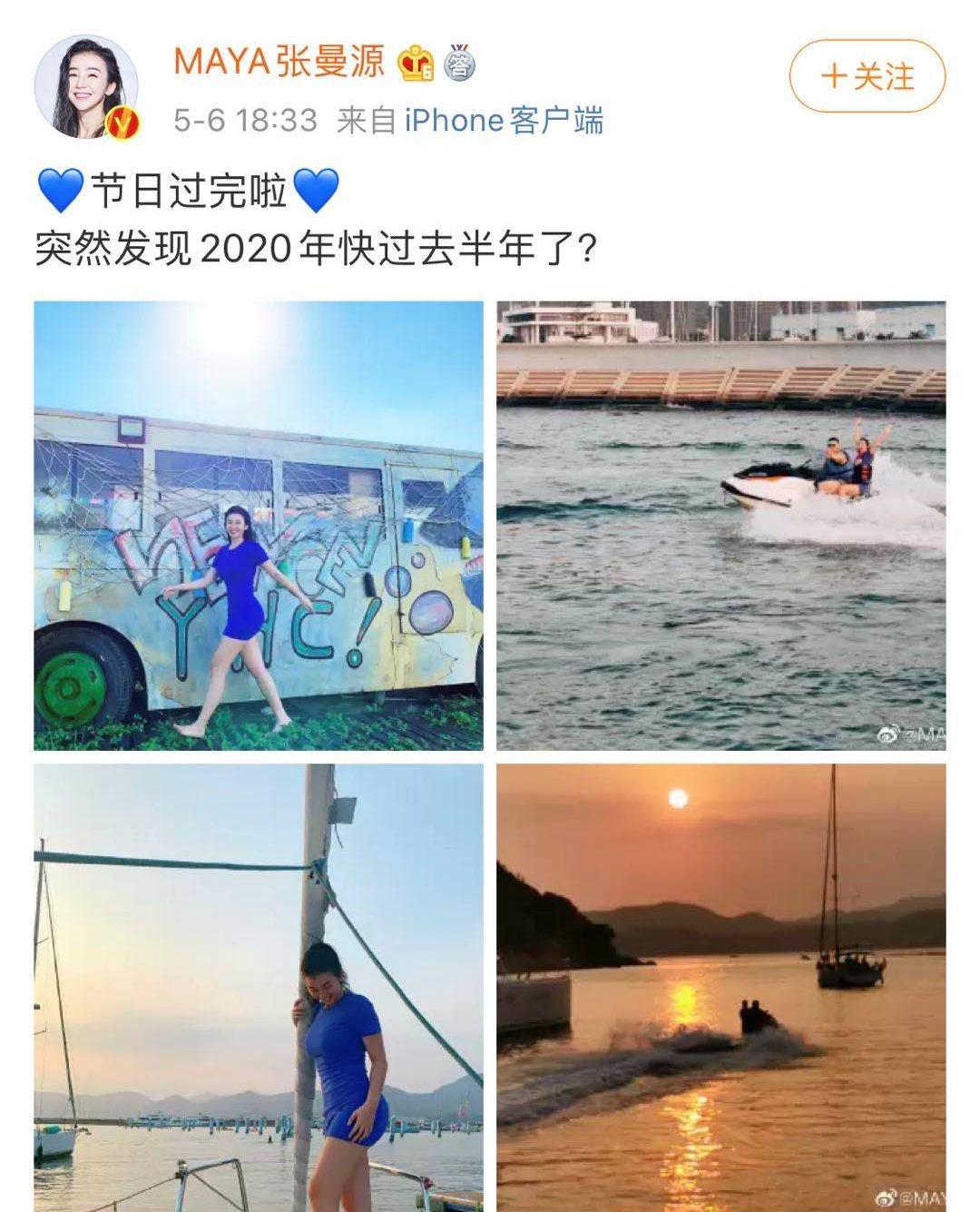View the sunset jet ski photo
This screenshot has height=1212, width=980.
tap(720, 986)
